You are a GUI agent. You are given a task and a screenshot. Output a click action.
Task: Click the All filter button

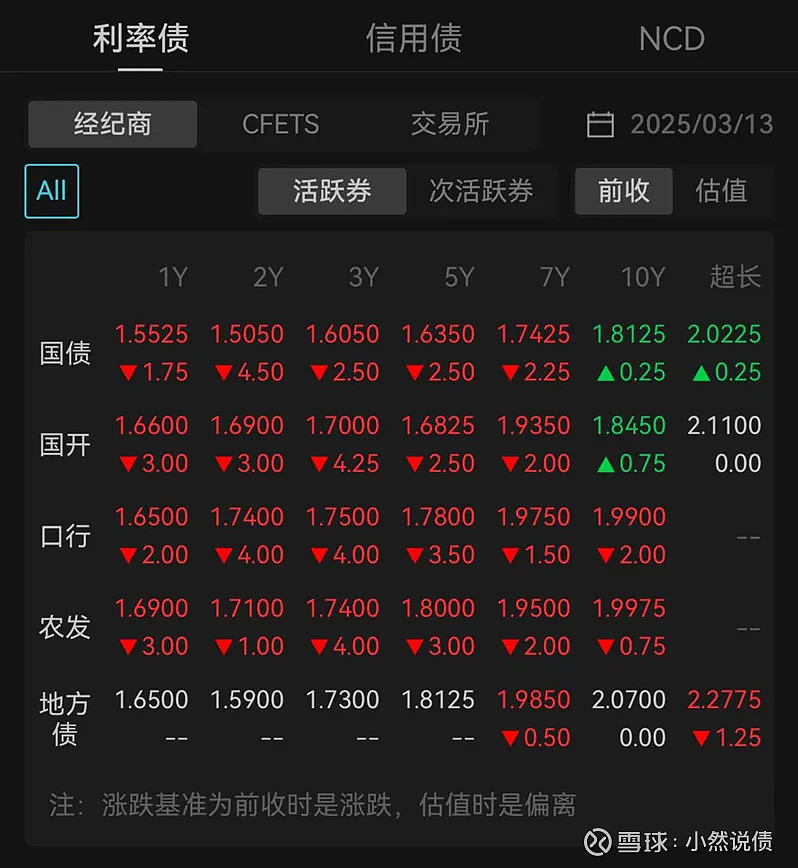[x=51, y=191]
